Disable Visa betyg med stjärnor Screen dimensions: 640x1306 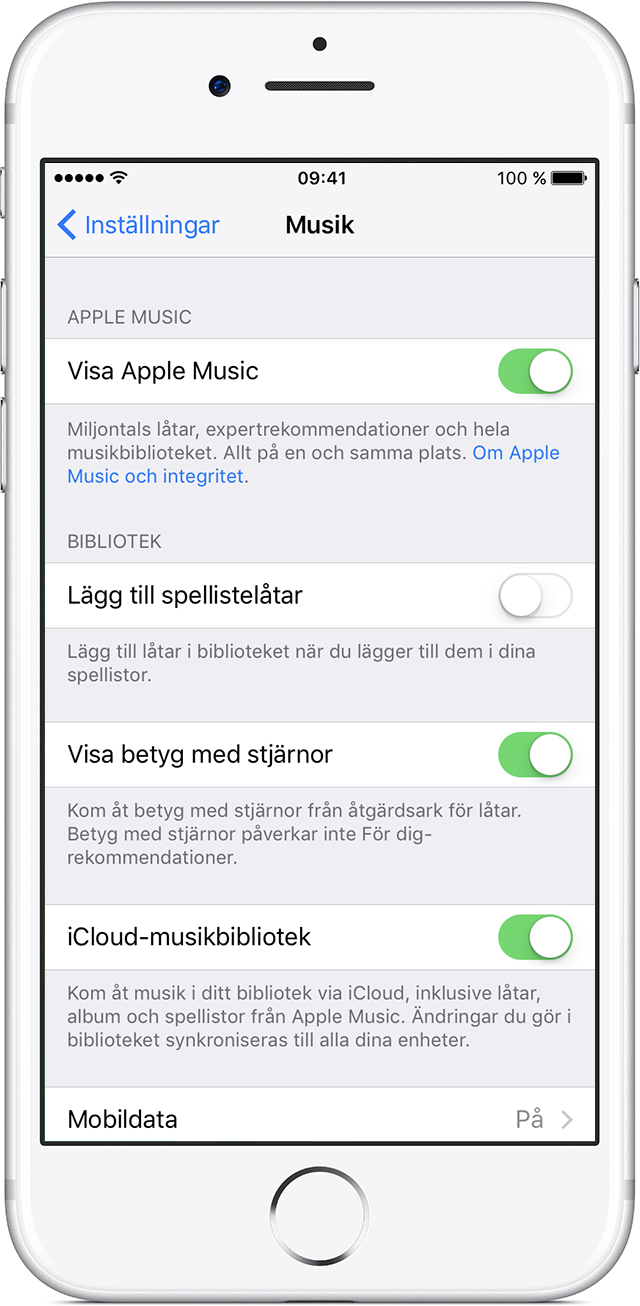[x=535, y=754]
